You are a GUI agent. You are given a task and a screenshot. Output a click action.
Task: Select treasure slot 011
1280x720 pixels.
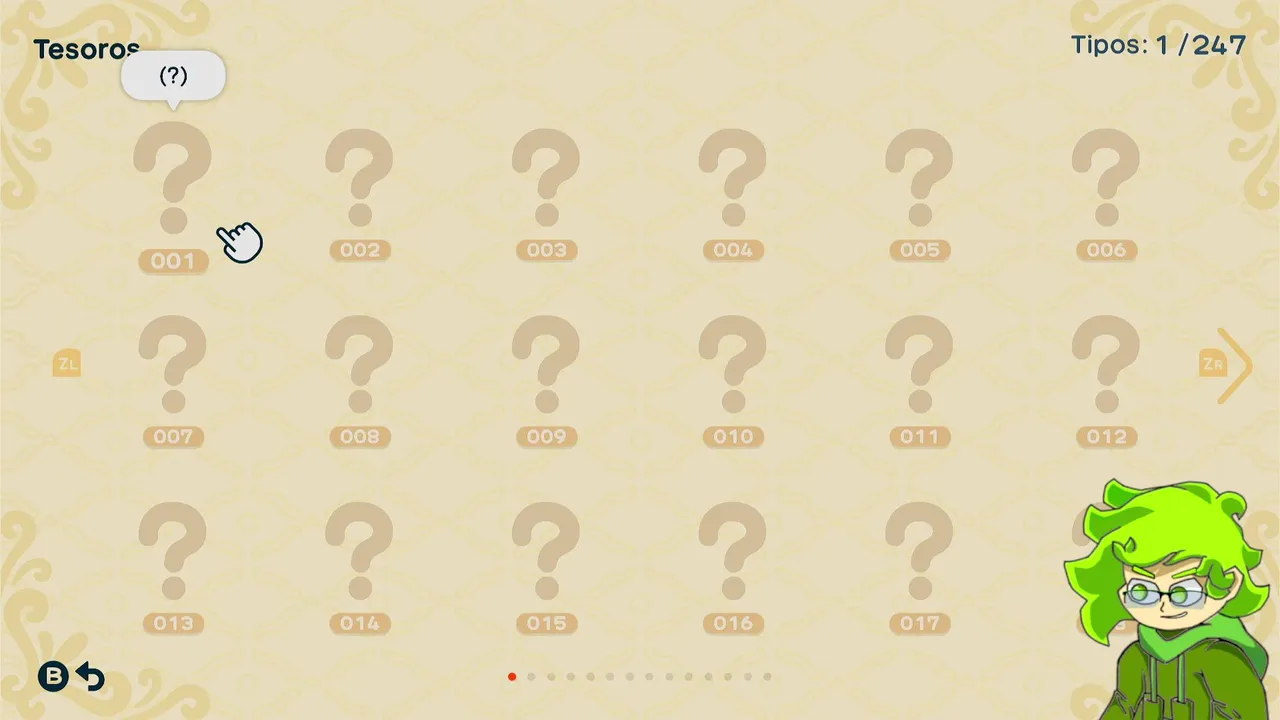point(919,372)
